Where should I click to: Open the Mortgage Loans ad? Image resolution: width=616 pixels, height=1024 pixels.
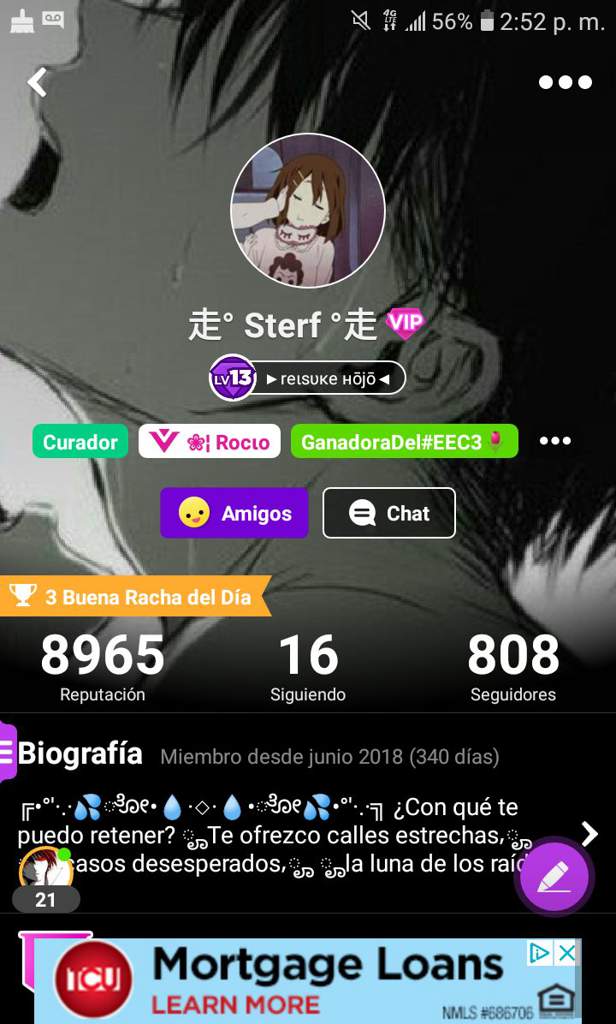pos(300,978)
